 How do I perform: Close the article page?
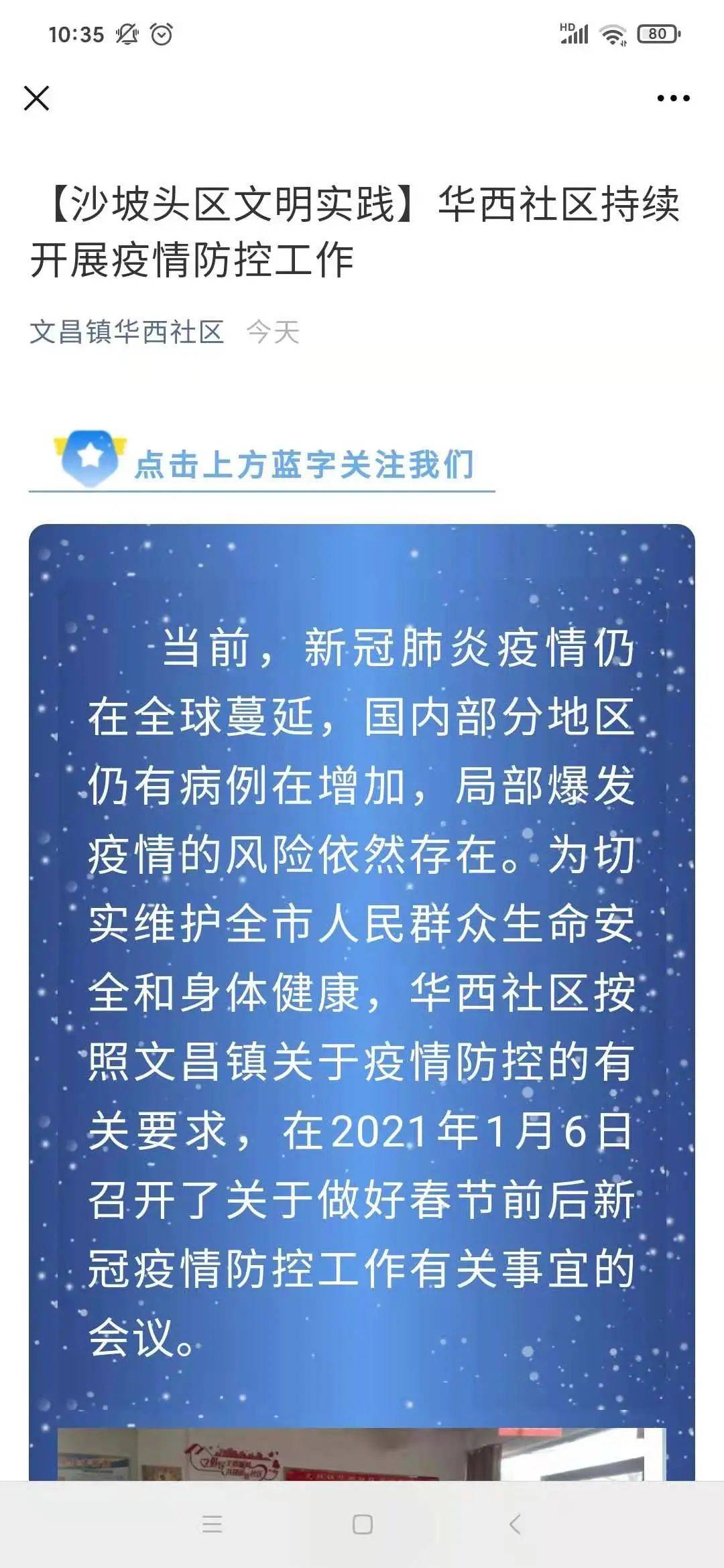pyautogui.click(x=37, y=98)
